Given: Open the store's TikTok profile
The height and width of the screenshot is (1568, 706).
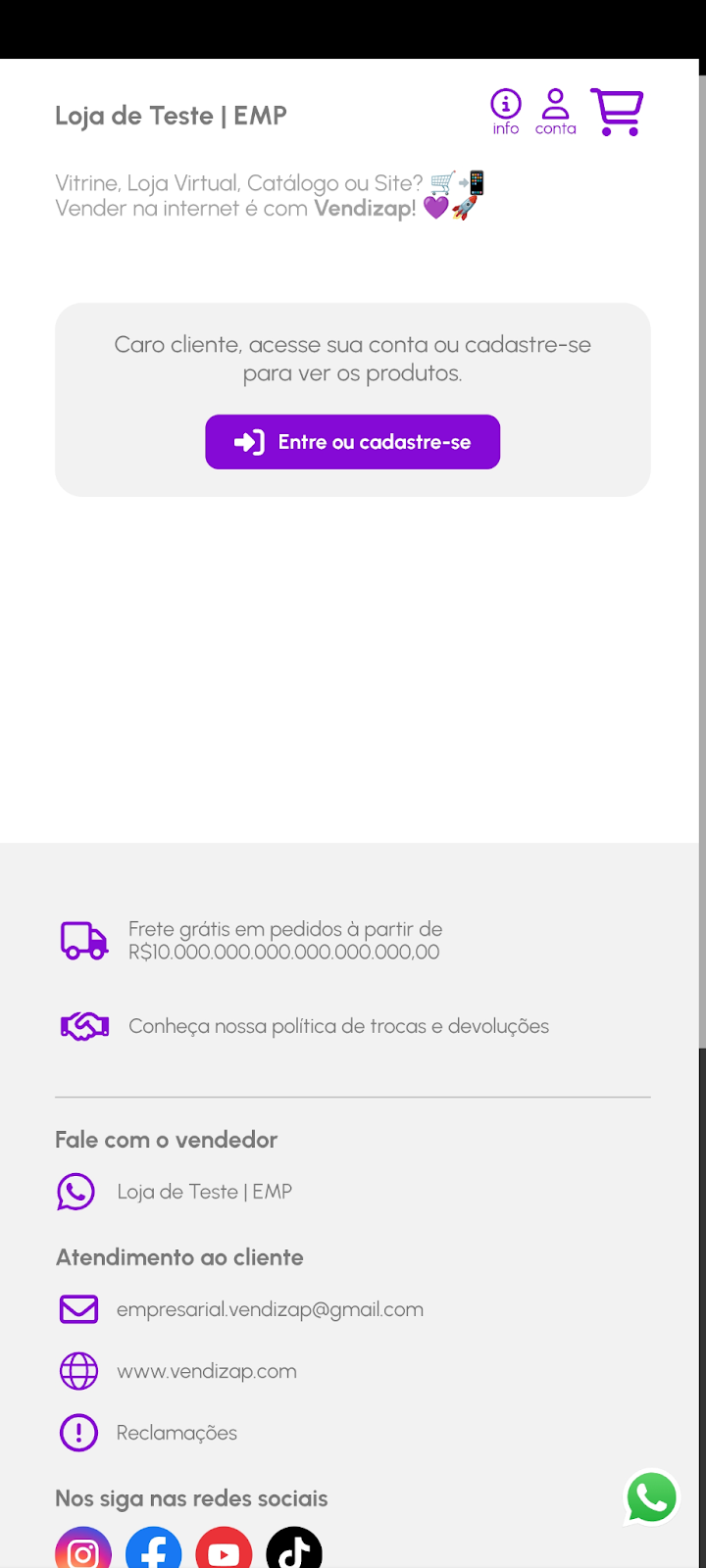Looking at the screenshot, I should (x=294, y=1550).
